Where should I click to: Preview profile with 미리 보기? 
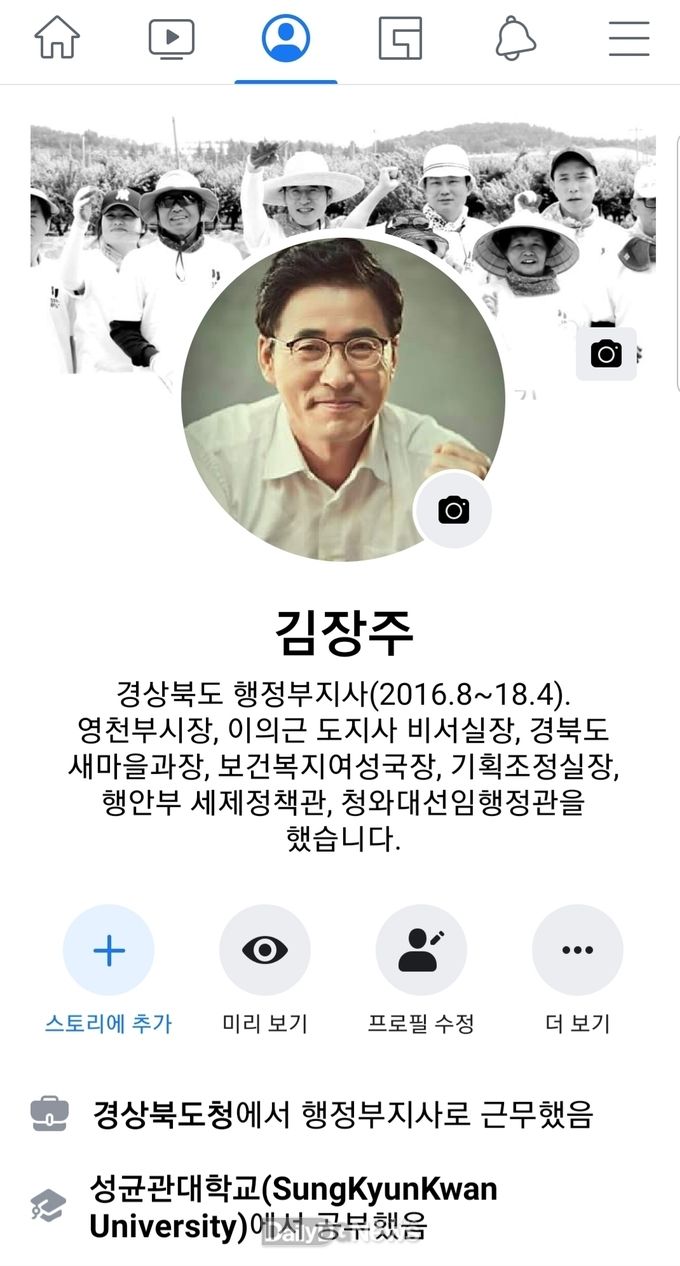(x=265, y=950)
